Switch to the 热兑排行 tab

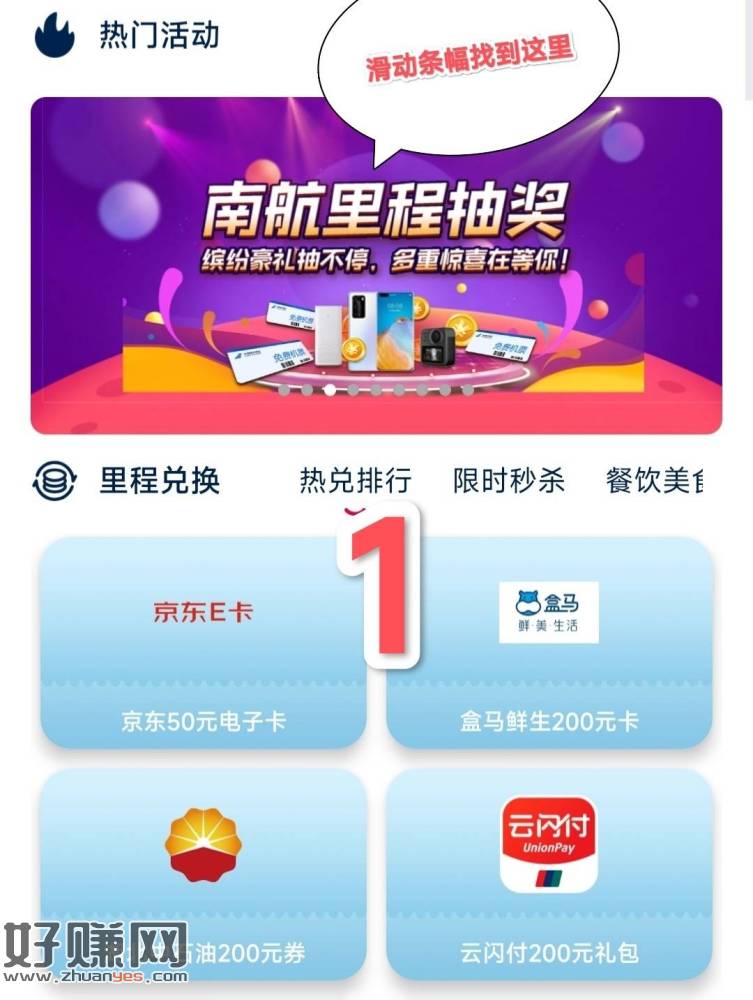tap(355, 481)
